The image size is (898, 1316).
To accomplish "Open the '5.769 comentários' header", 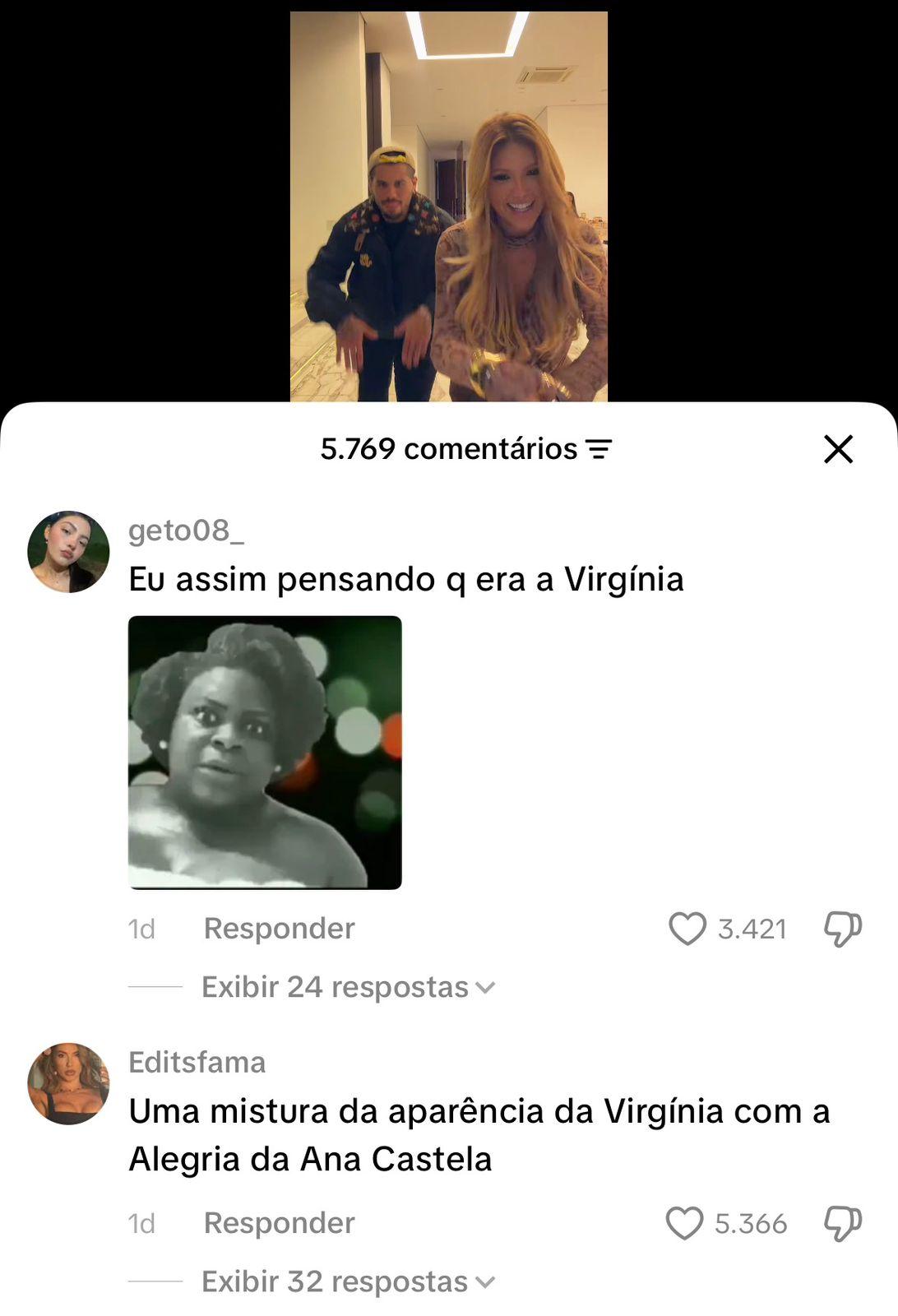I will 444,450.
